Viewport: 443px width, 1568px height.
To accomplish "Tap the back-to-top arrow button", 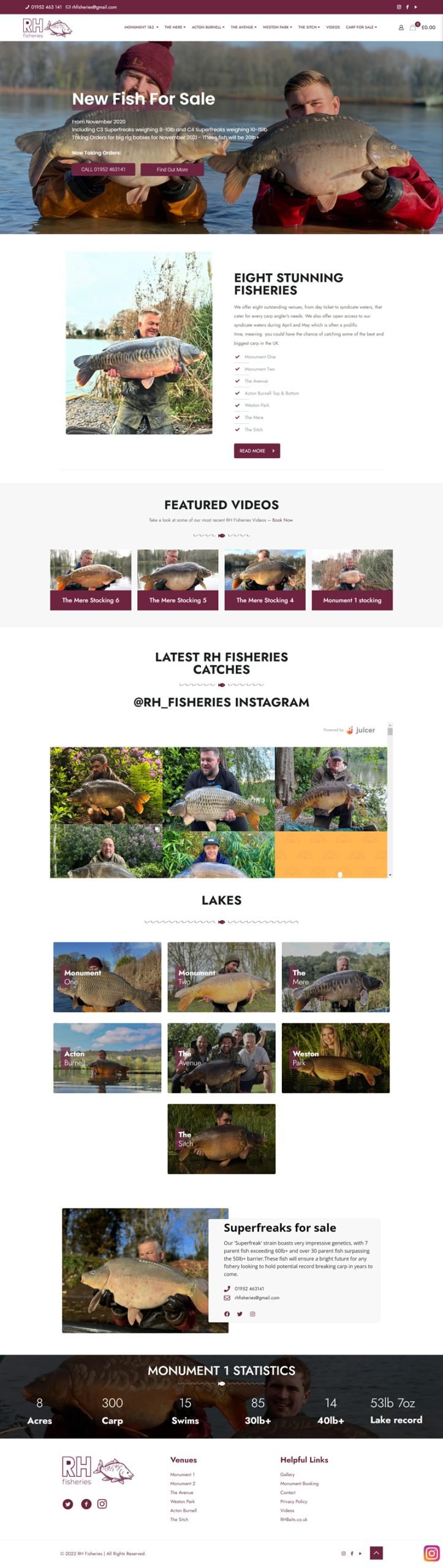I will [376, 1553].
